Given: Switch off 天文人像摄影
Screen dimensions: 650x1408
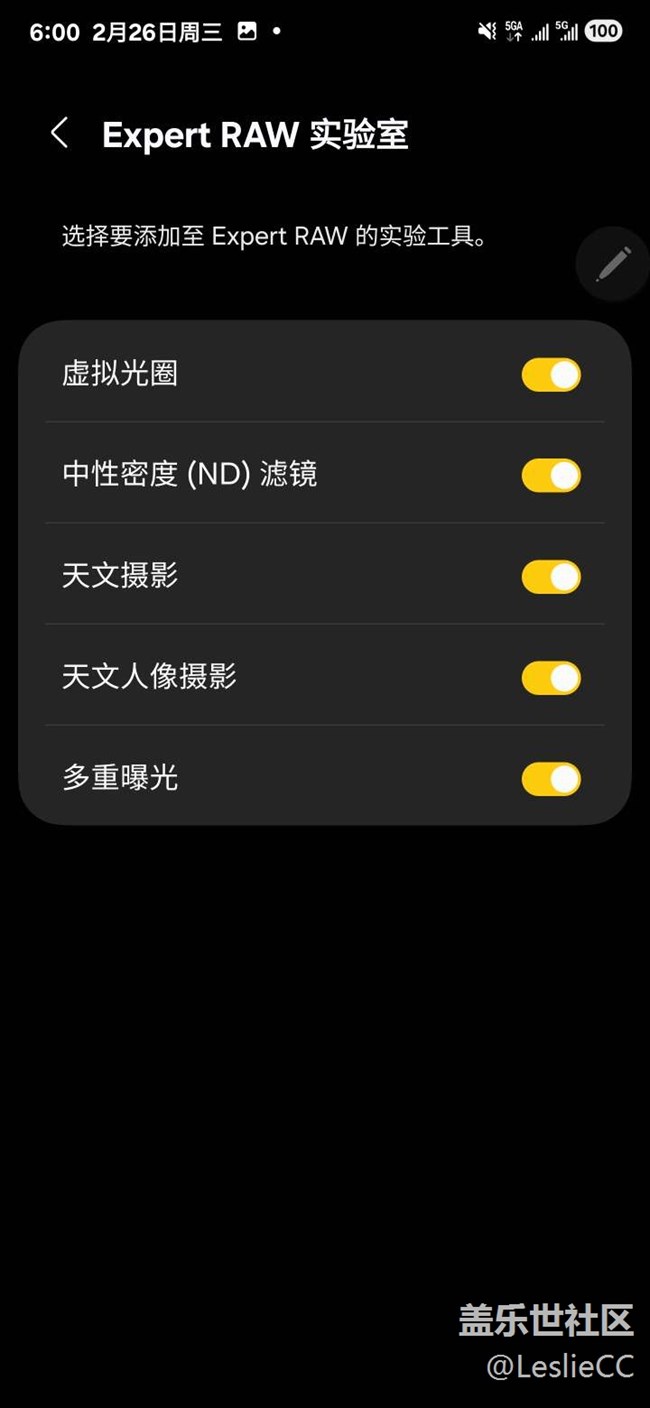Looking at the screenshot, I should coord(551,678).
